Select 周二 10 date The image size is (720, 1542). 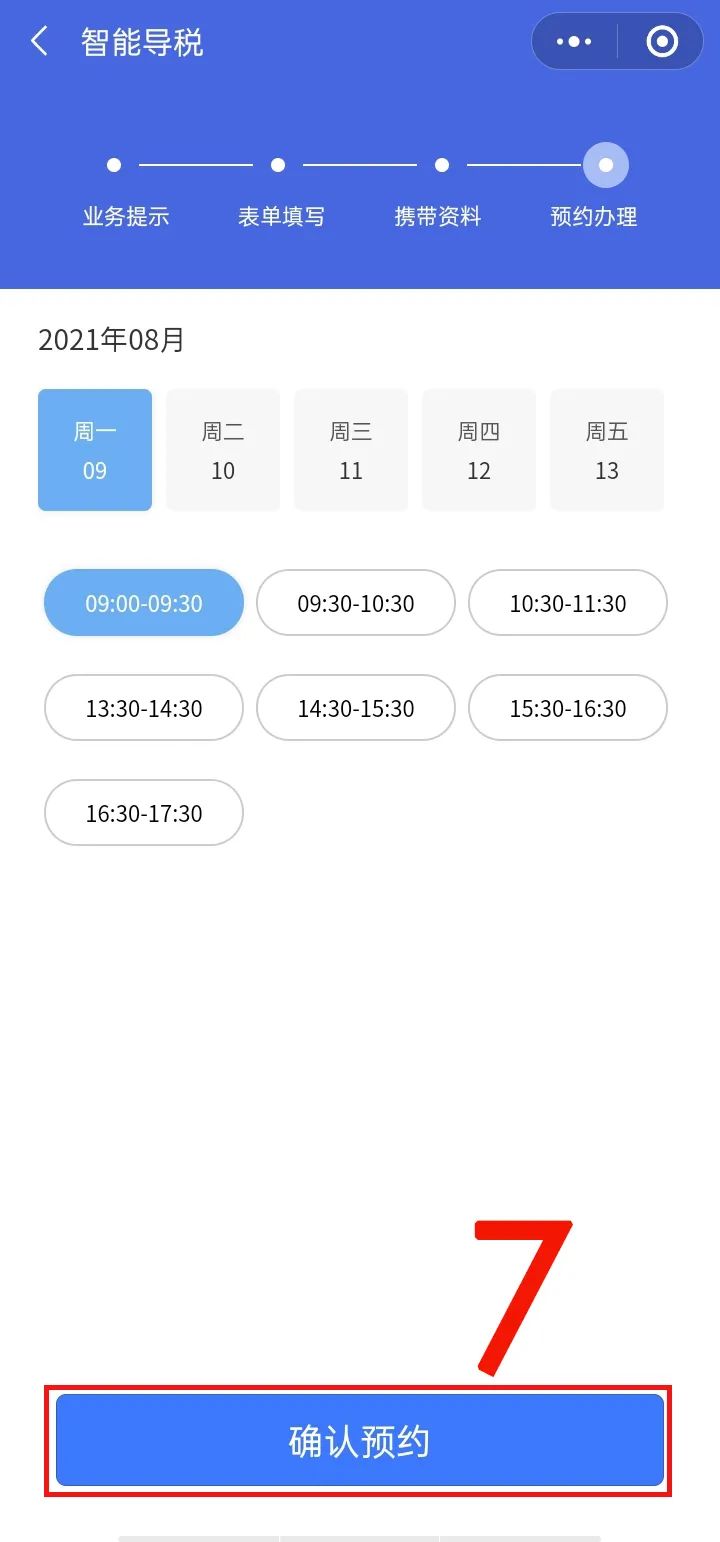(x=223, y=450)
